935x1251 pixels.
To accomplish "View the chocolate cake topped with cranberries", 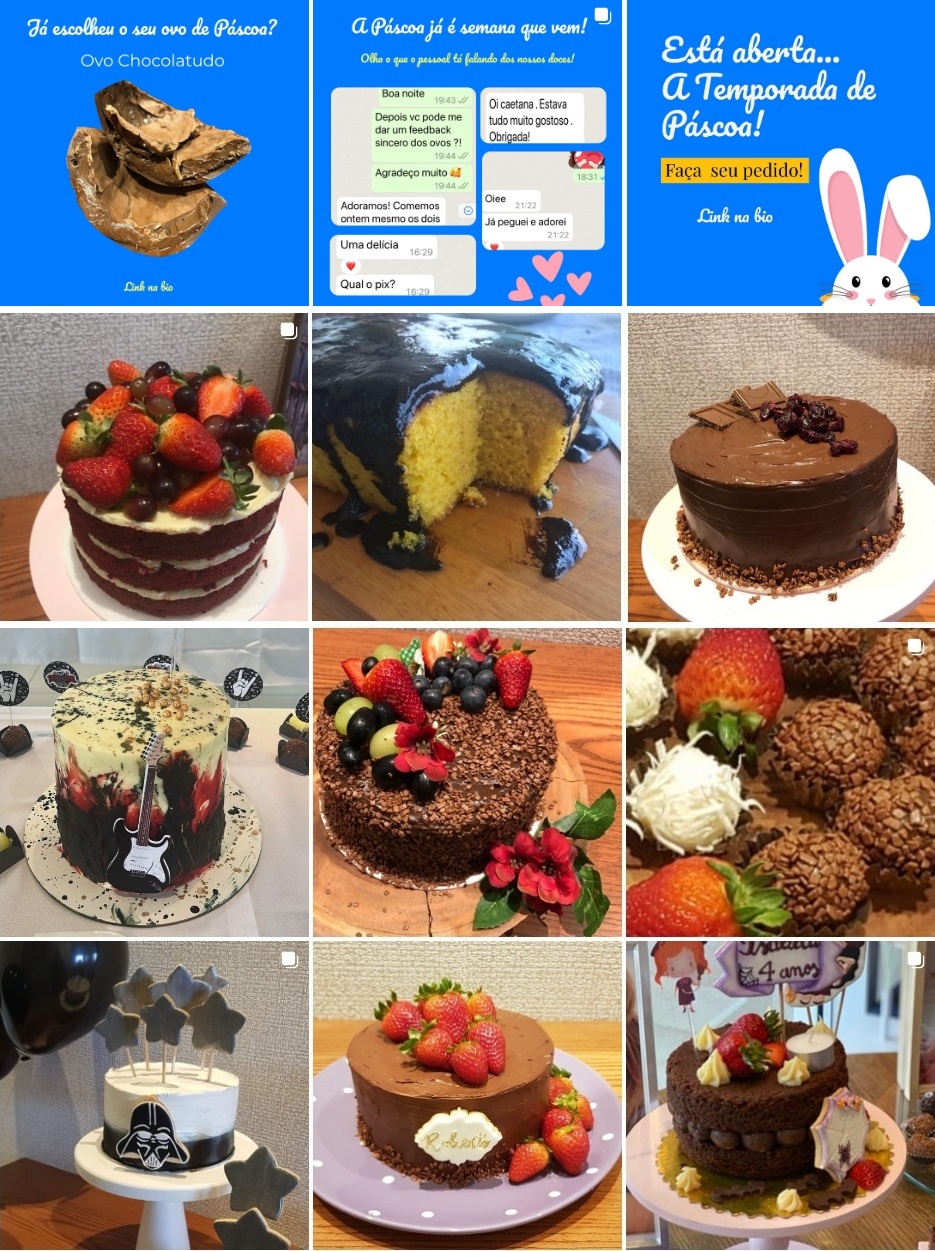I will [x=780, y=467].
